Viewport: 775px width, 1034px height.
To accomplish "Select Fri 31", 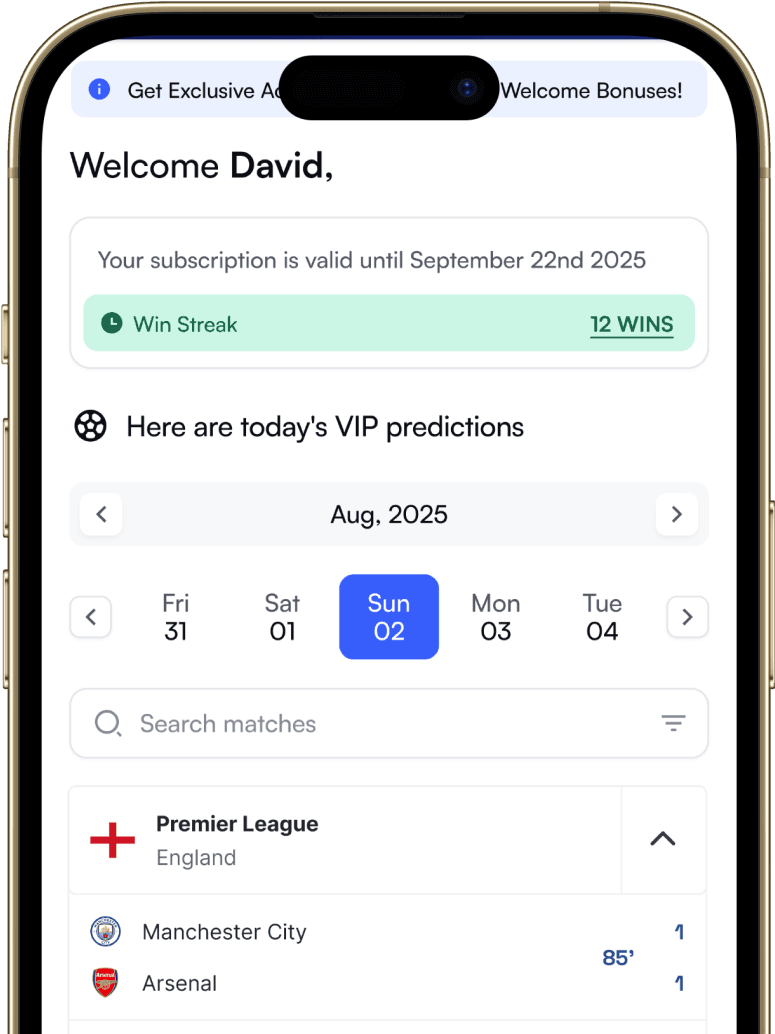I will coord(176,617).
